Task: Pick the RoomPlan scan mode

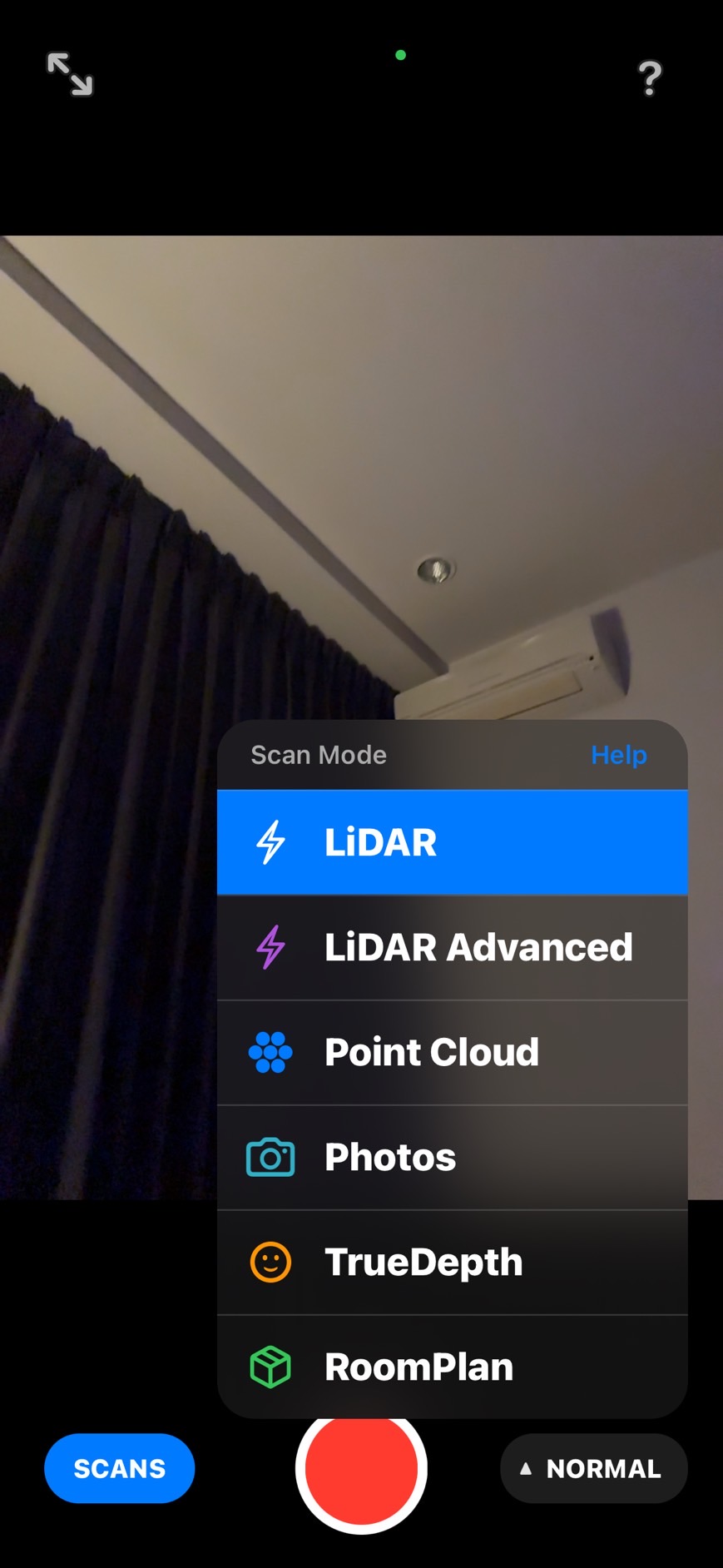Action: click(452, 1367)
